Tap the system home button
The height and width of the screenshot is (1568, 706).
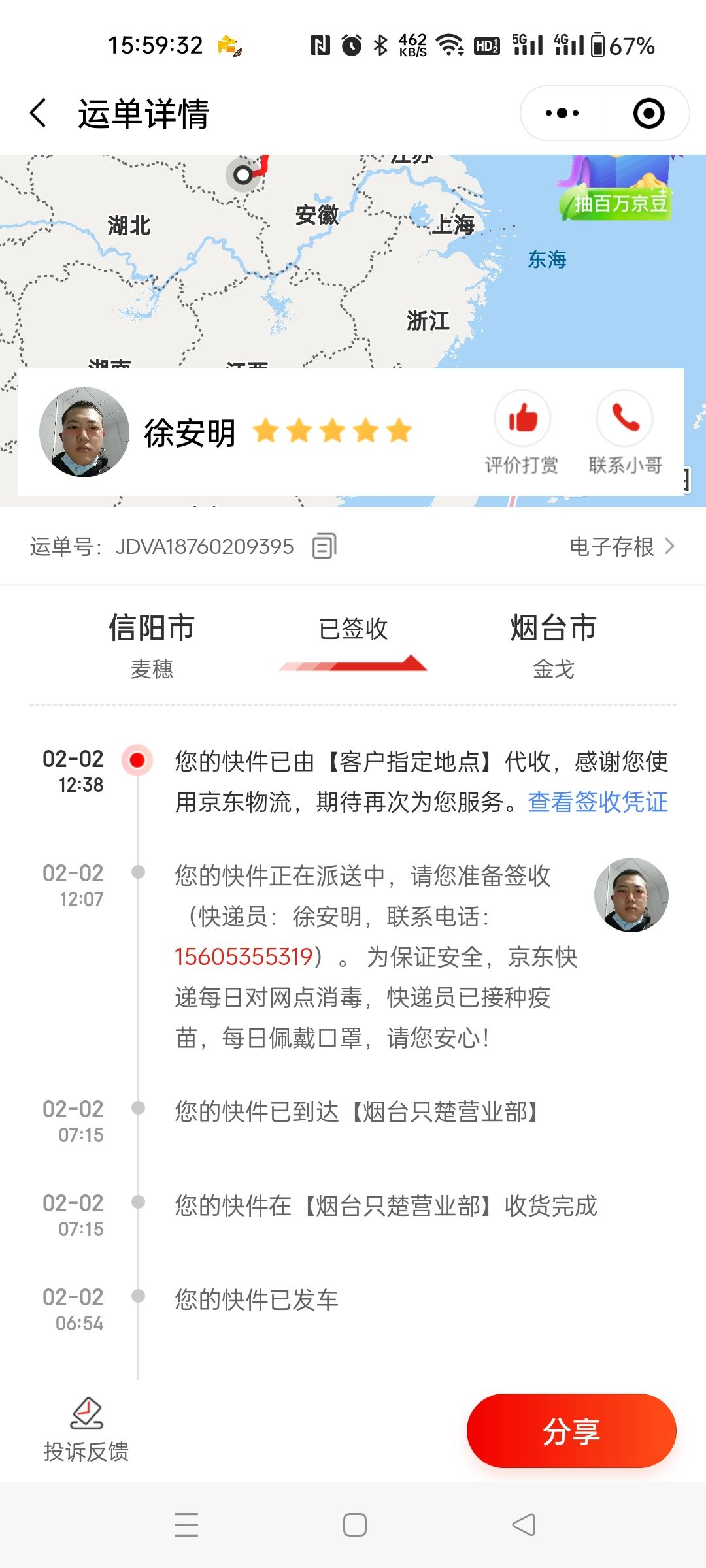(x=354, y=1525)
